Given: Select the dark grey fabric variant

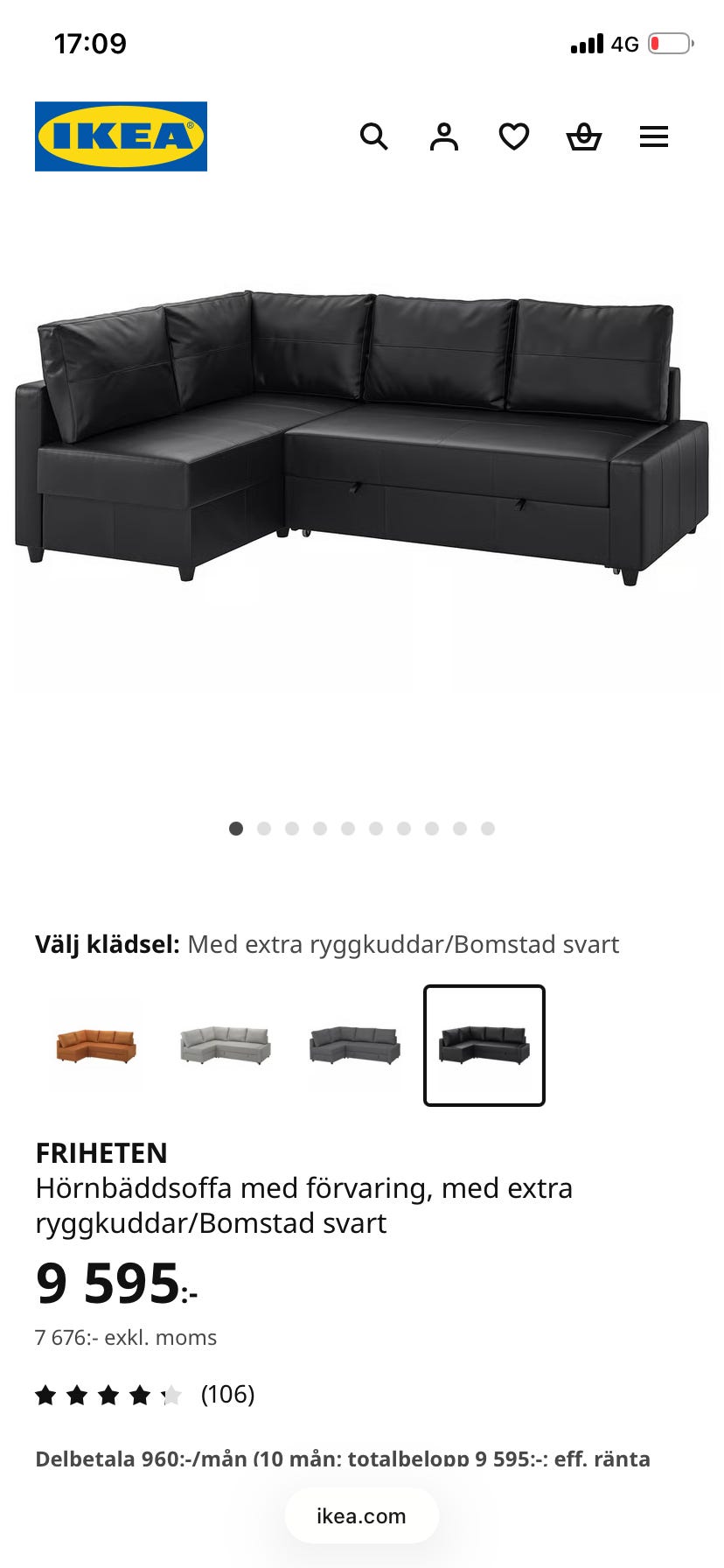Looking at the screenshot, I should 354,1046.
